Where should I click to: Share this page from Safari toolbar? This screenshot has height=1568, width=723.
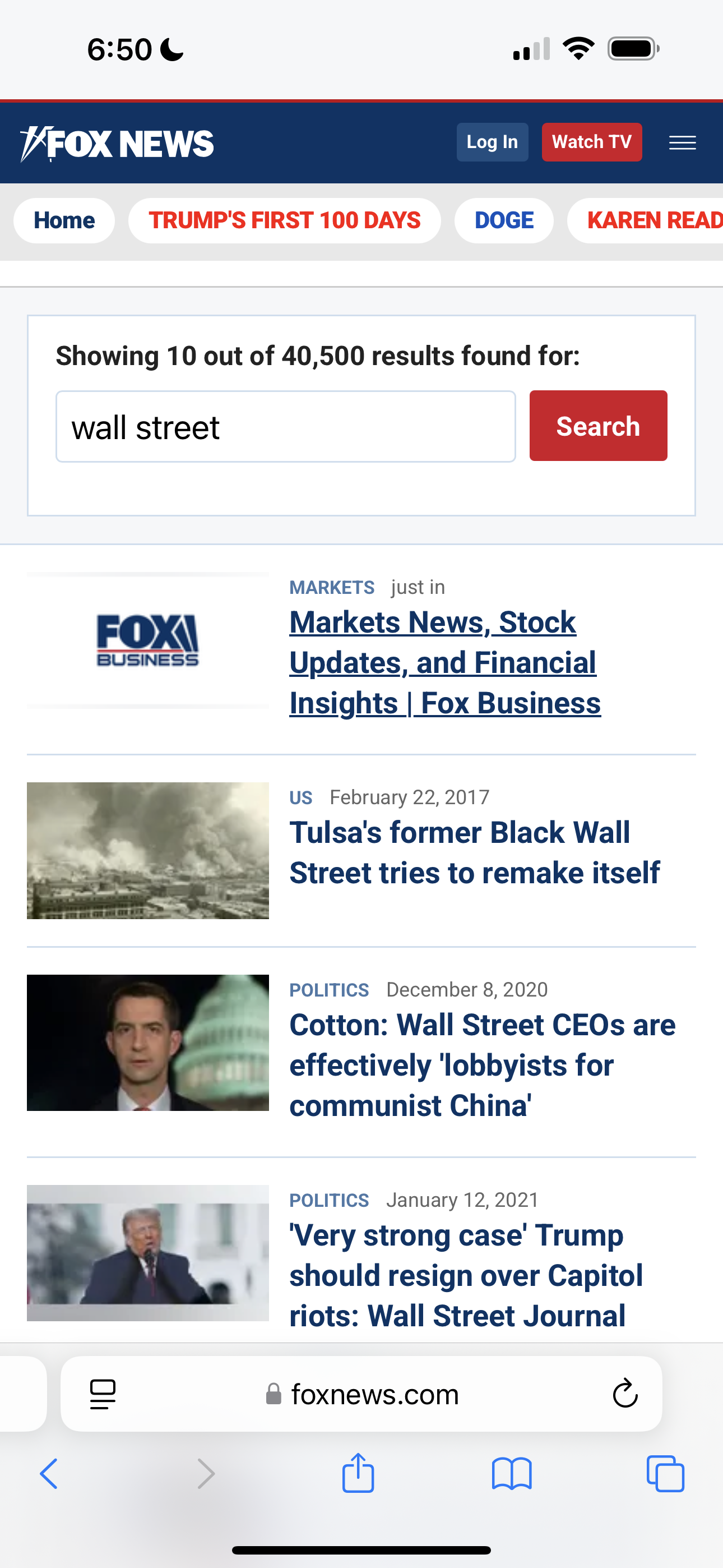pyautogui.click(x=358, y=1473)
